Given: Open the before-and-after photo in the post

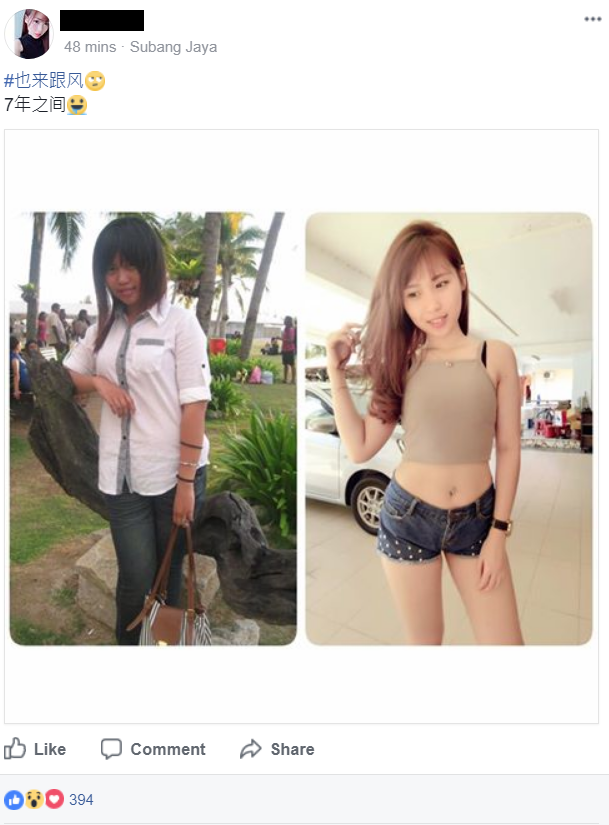Looking at the screenshot, I should click(301, 427).
